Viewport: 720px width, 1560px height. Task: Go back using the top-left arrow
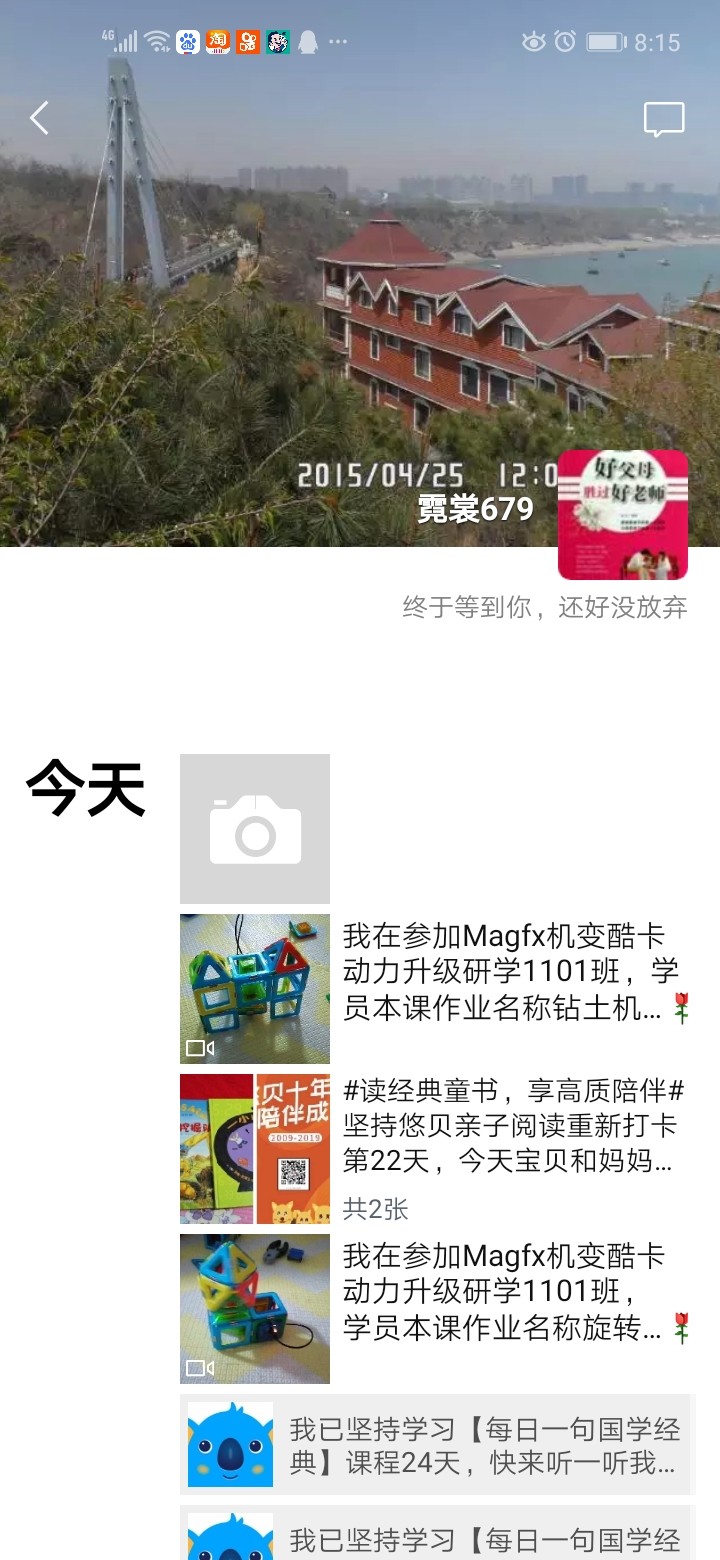[x=39, y=118]
